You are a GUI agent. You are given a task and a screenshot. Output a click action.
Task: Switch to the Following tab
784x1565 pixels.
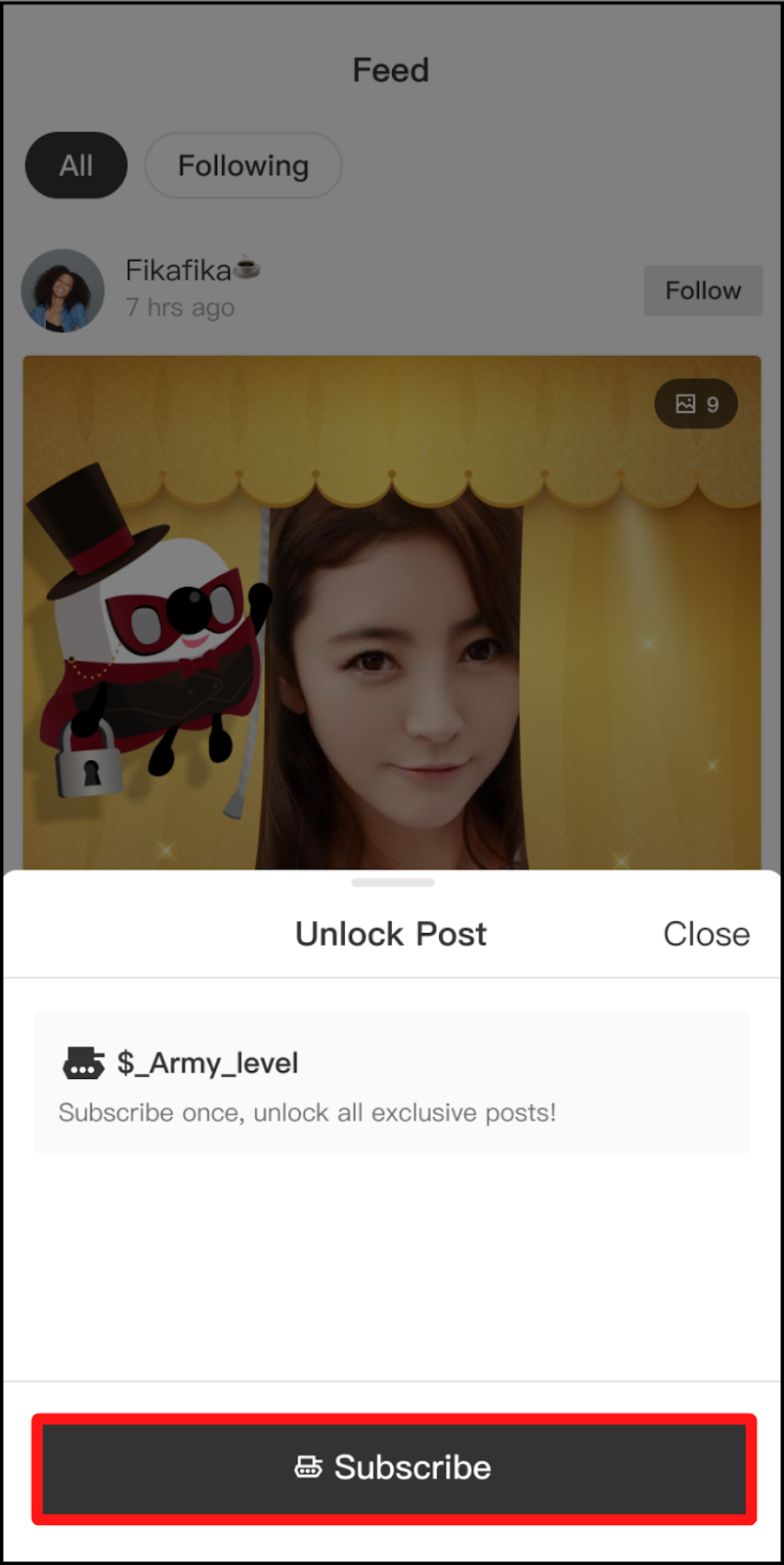243,165
